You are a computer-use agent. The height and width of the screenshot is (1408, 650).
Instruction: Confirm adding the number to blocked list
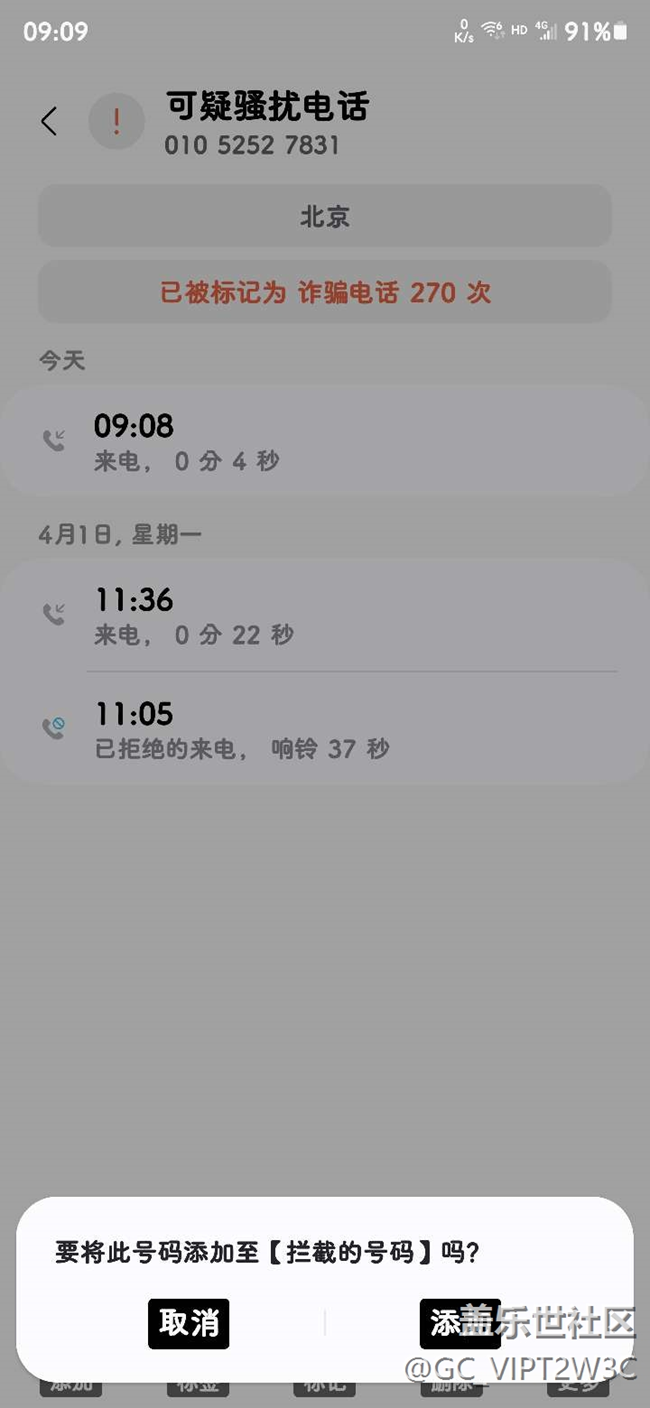[x=459, y=1323]
